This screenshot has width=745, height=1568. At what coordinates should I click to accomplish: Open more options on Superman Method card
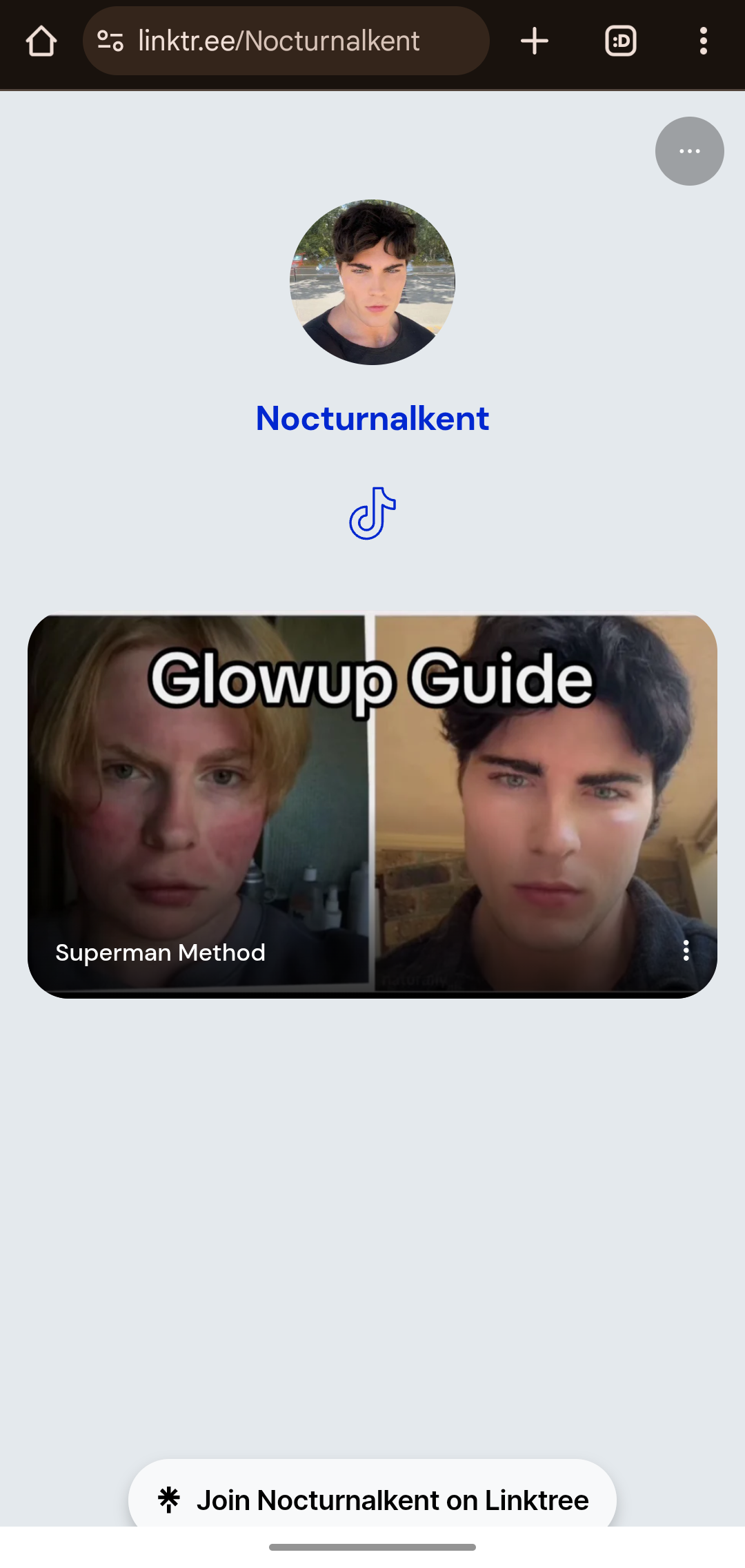pos(686,951)
